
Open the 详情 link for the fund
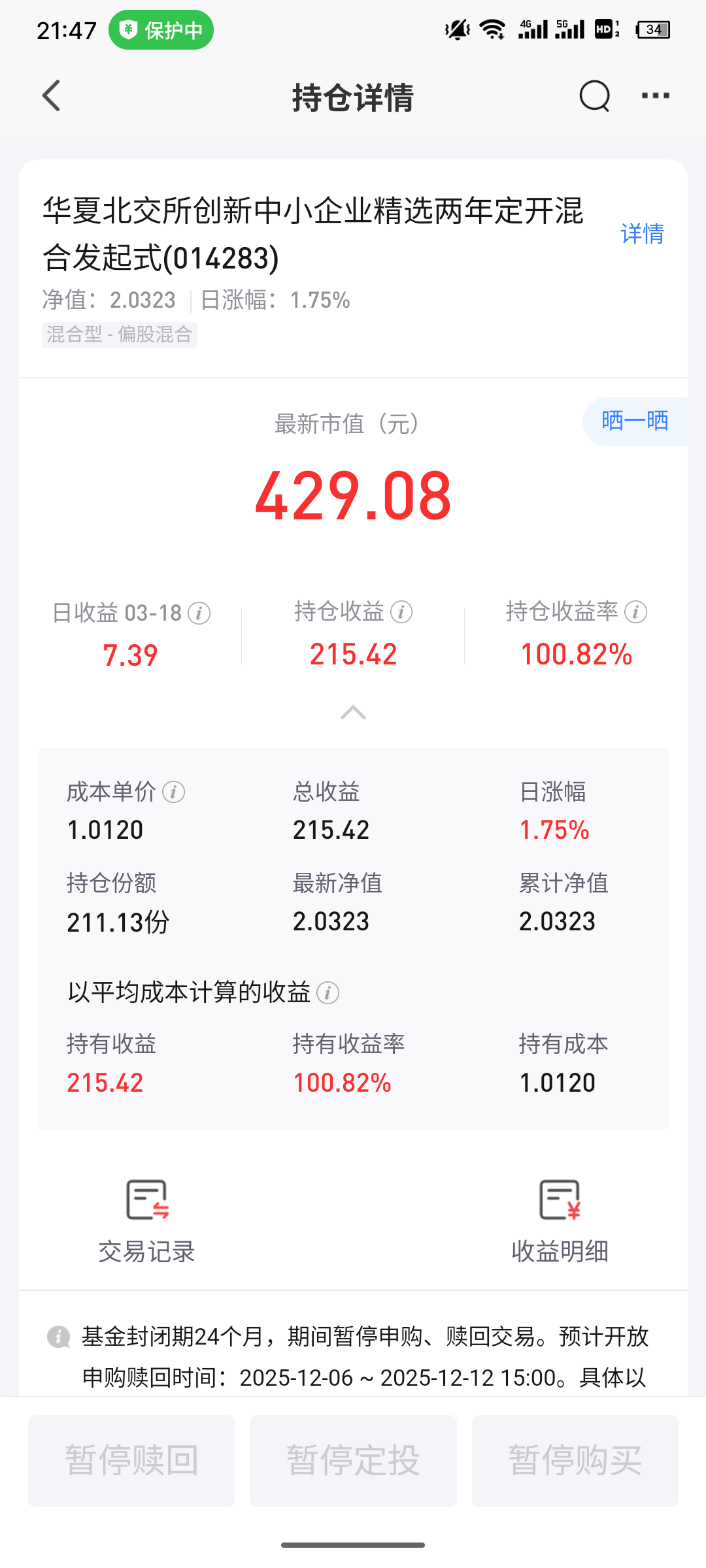tap(642, 233)
